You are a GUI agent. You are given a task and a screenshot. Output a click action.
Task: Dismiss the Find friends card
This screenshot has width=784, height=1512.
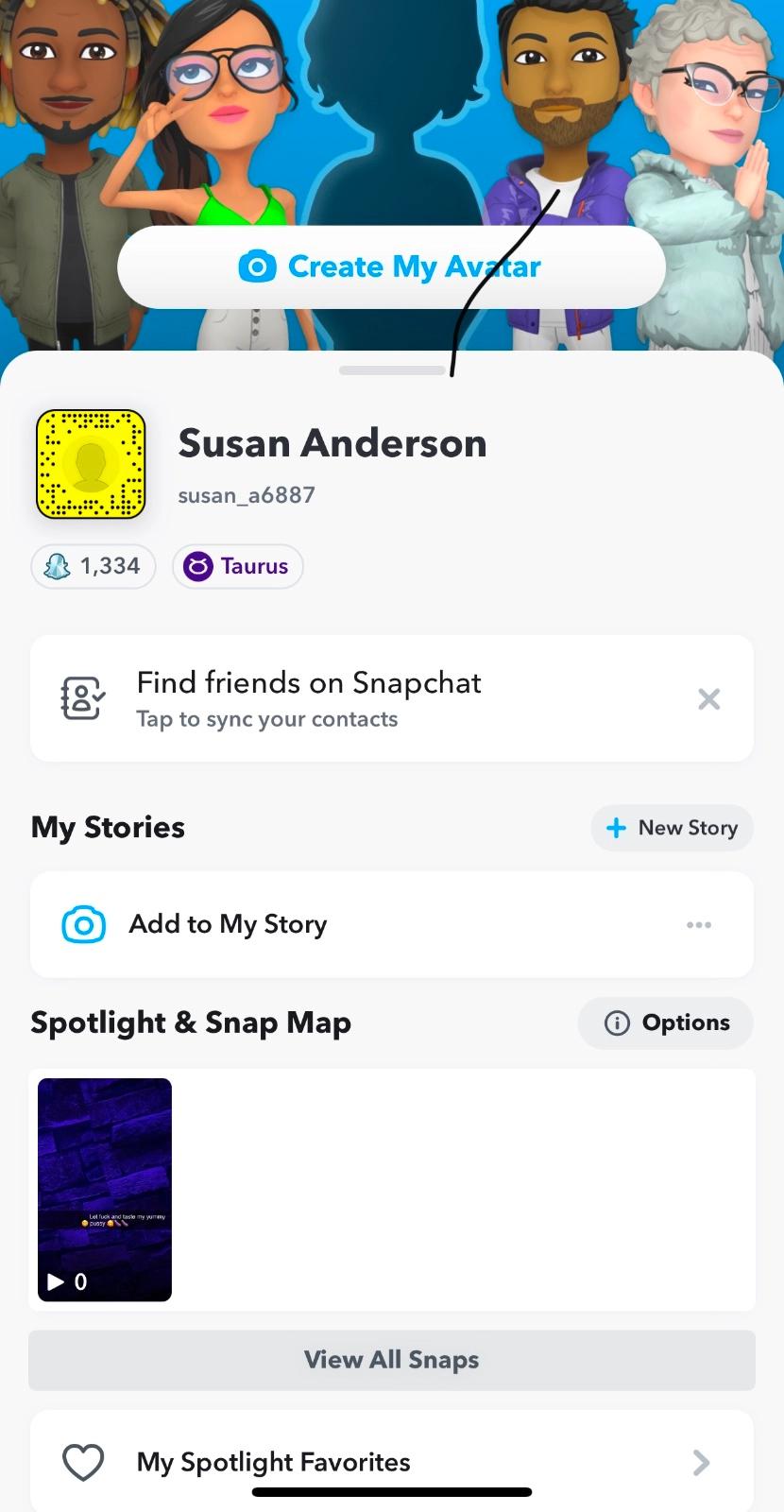(x=708, y=699)
